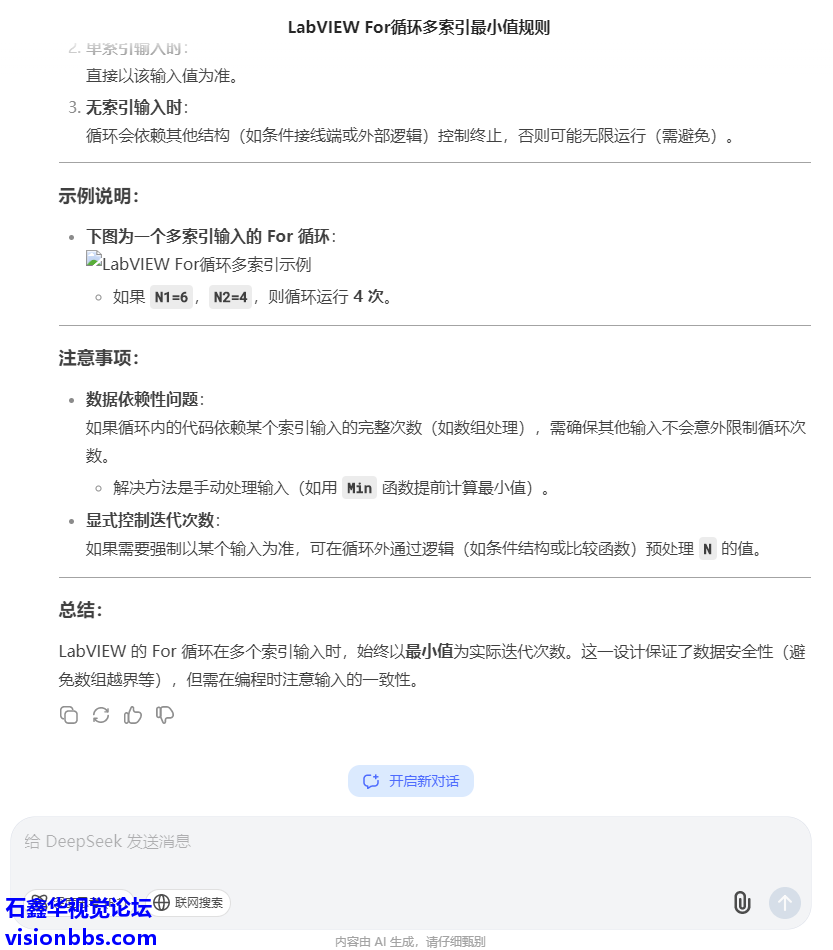Image resolution: width=833 pixels, height=950 pixels.
Task: Dislike the response with thumbs down
Action: (165, 715)
